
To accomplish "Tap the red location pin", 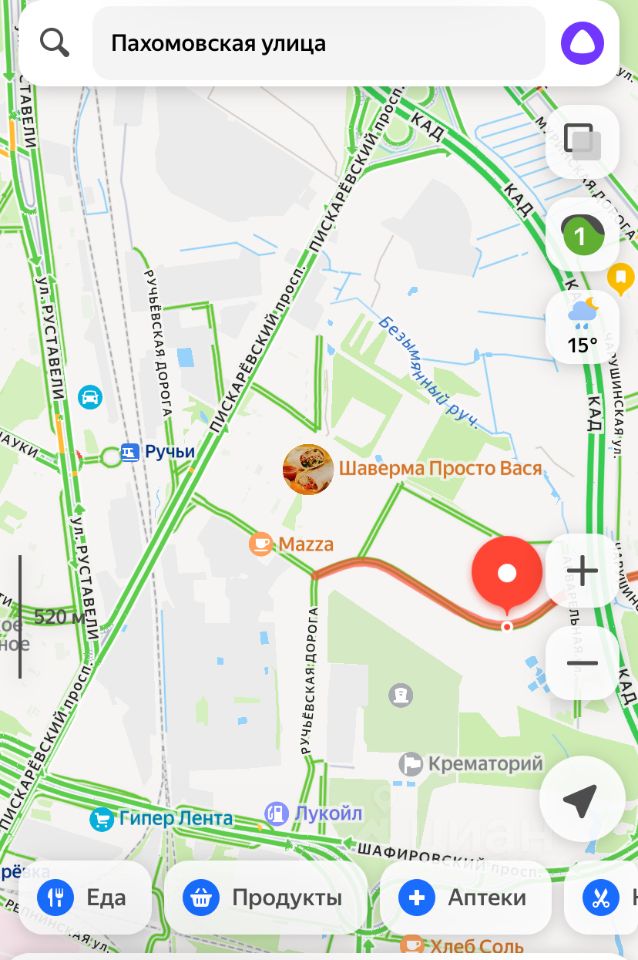I will (x=507, y=574).
